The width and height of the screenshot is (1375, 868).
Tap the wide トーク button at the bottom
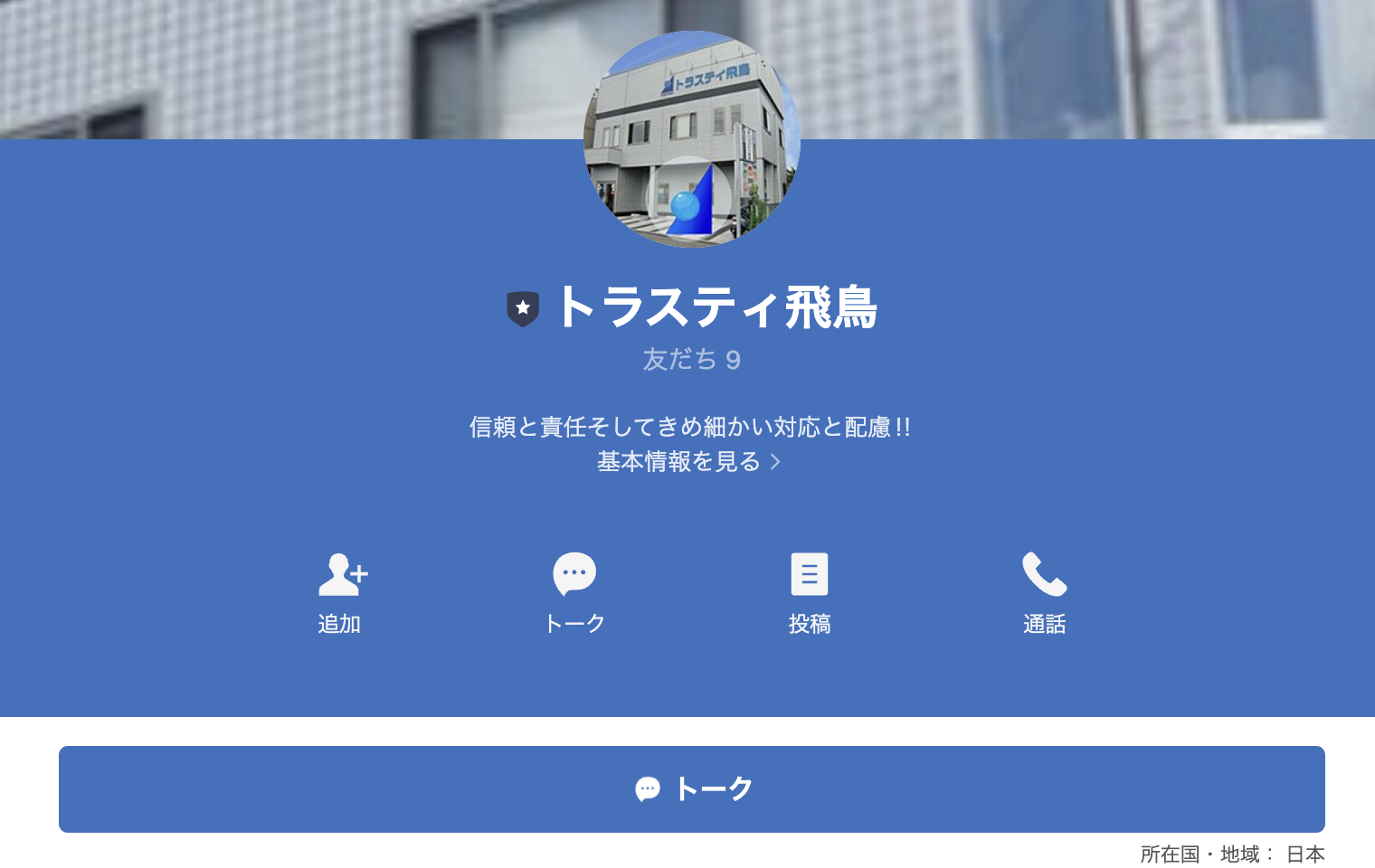click(x=691, y=788)
